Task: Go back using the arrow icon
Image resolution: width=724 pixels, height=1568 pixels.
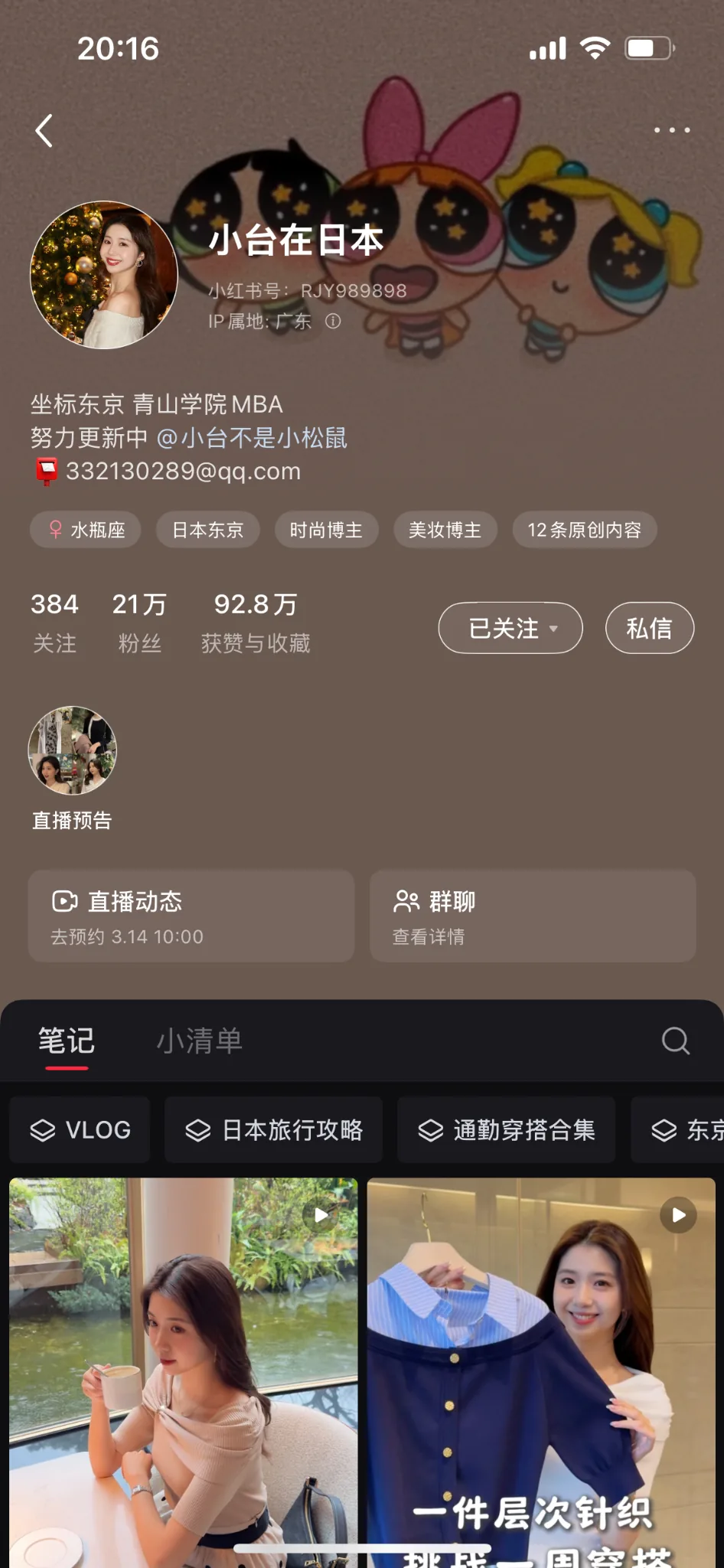Action: tap(44, 131)
